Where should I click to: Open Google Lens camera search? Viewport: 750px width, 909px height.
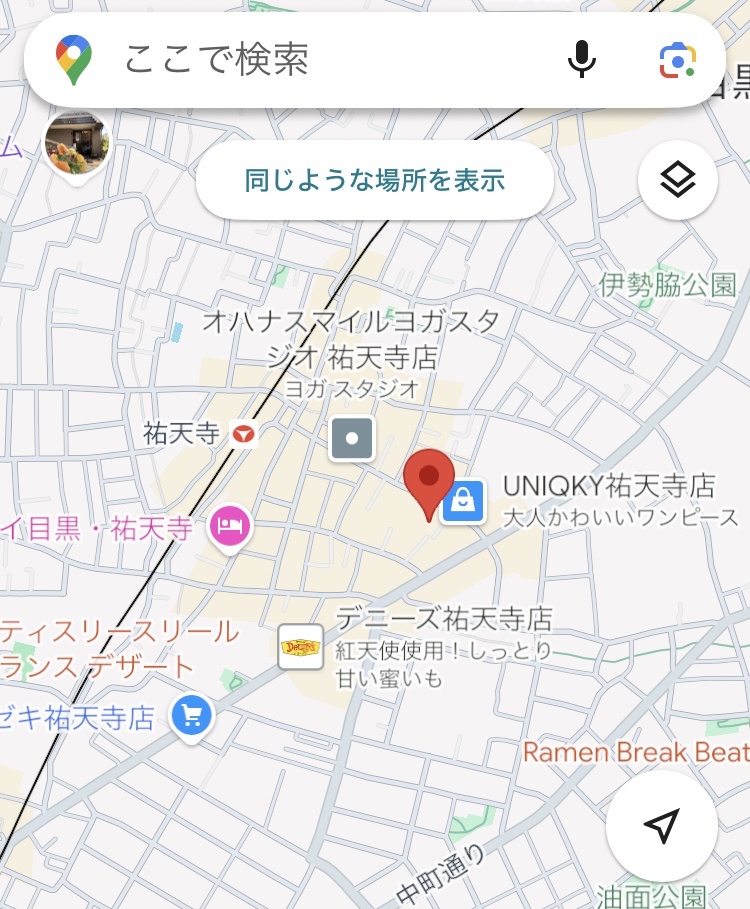(x=677, y=60)
